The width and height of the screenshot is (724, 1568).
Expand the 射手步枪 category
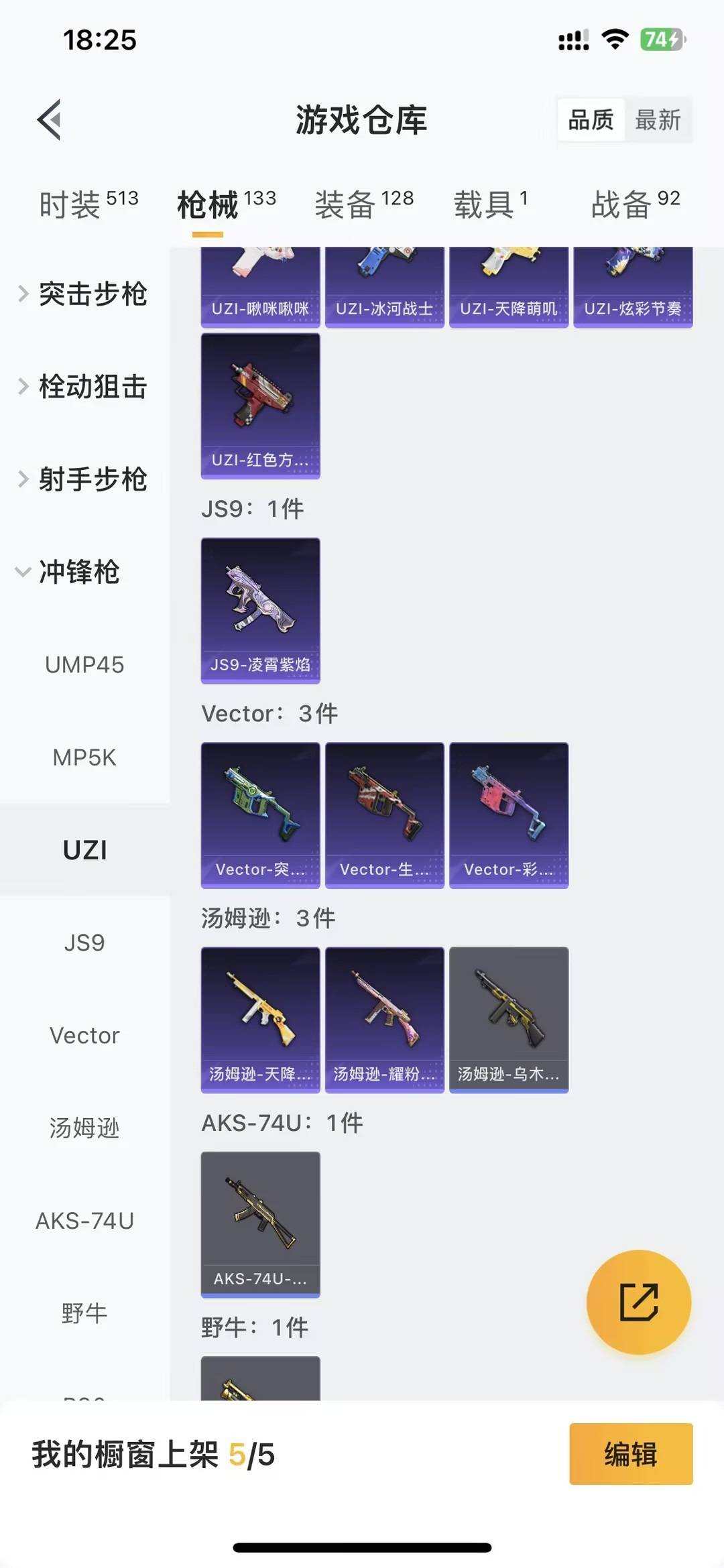pyautogui.click(x=93, y=480)
